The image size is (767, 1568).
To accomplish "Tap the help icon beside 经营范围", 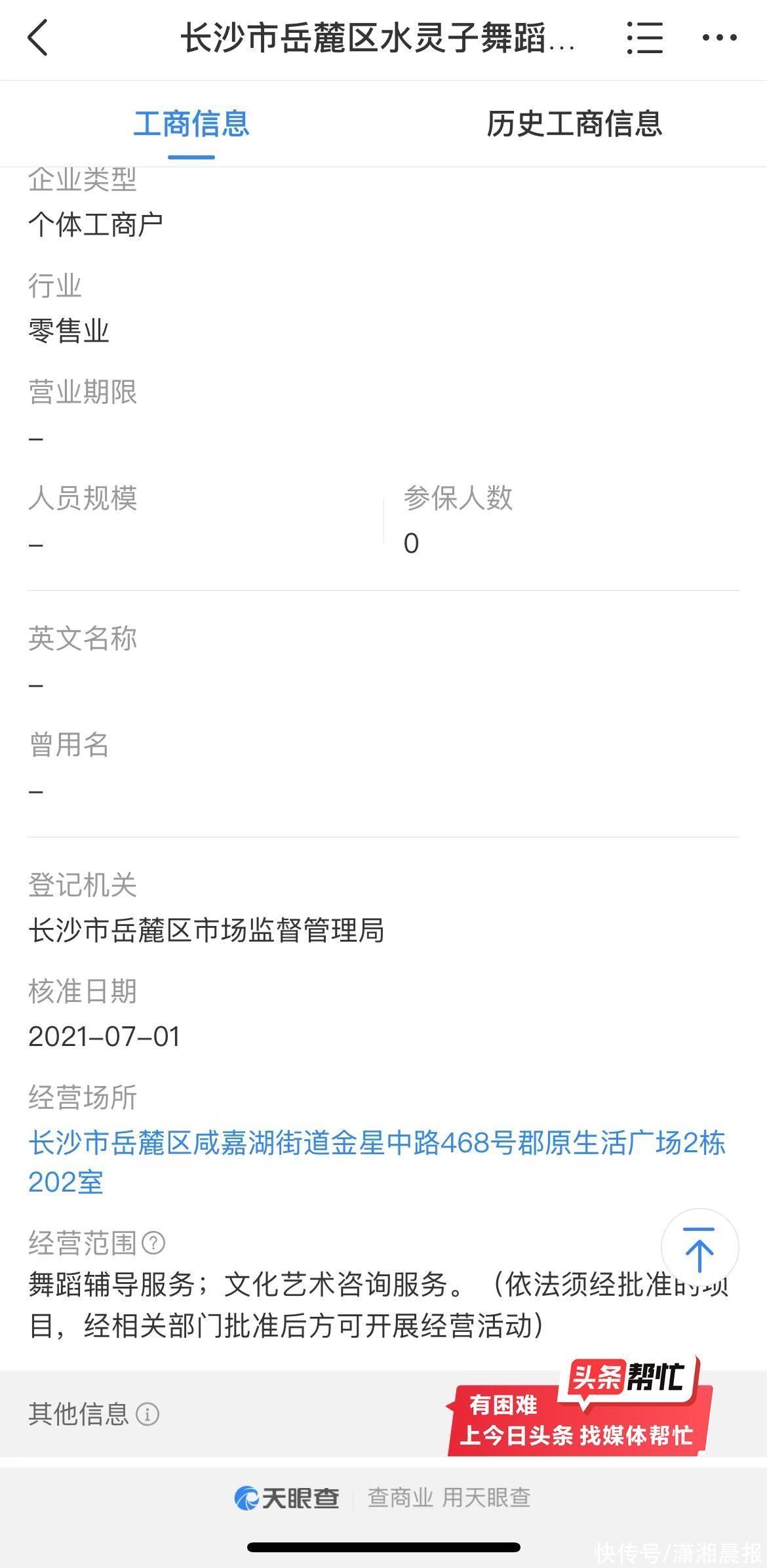I will tap(153, 1242).
